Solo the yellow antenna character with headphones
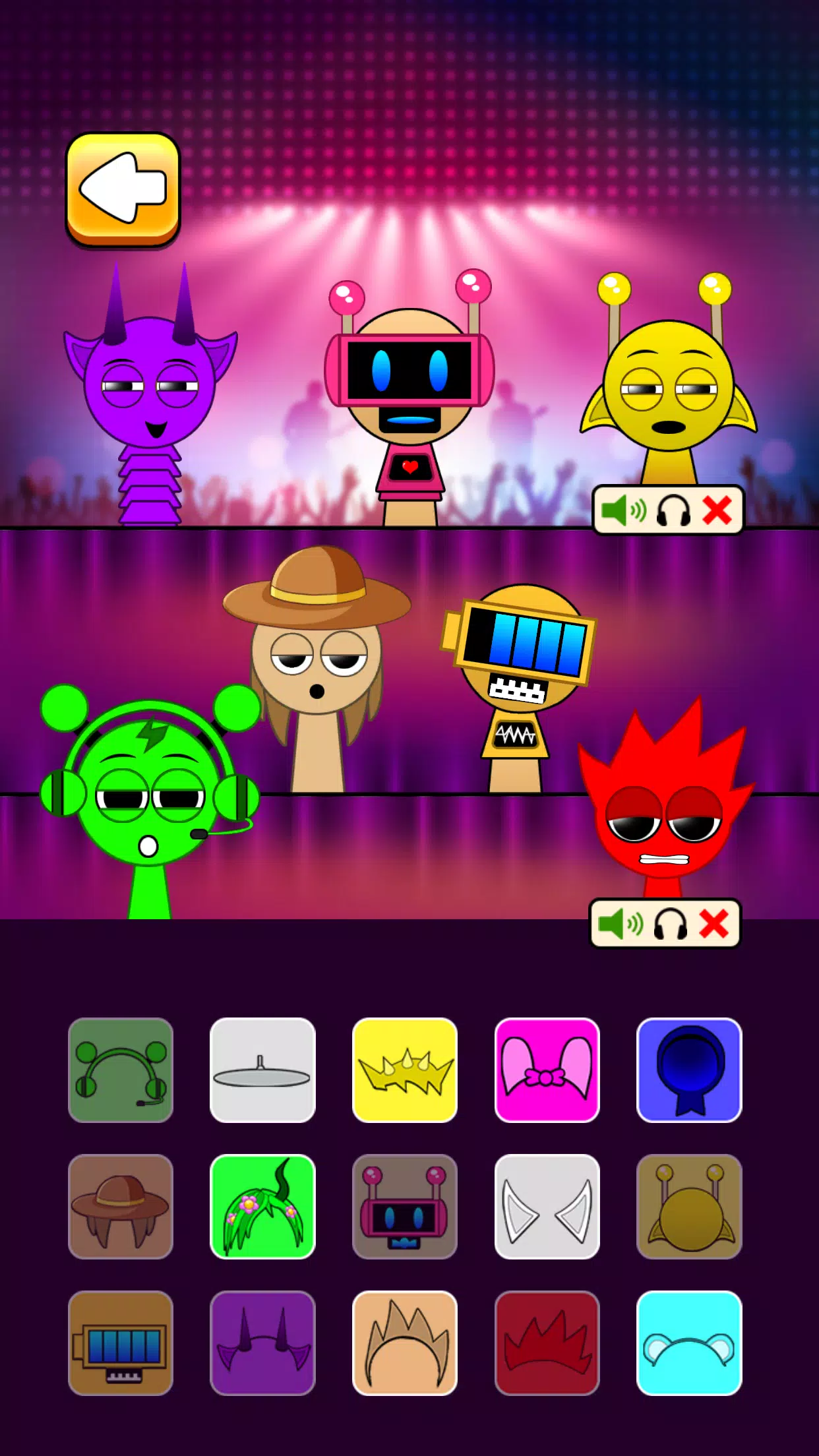The image size is (819, 1456). (x=673, y=511)
